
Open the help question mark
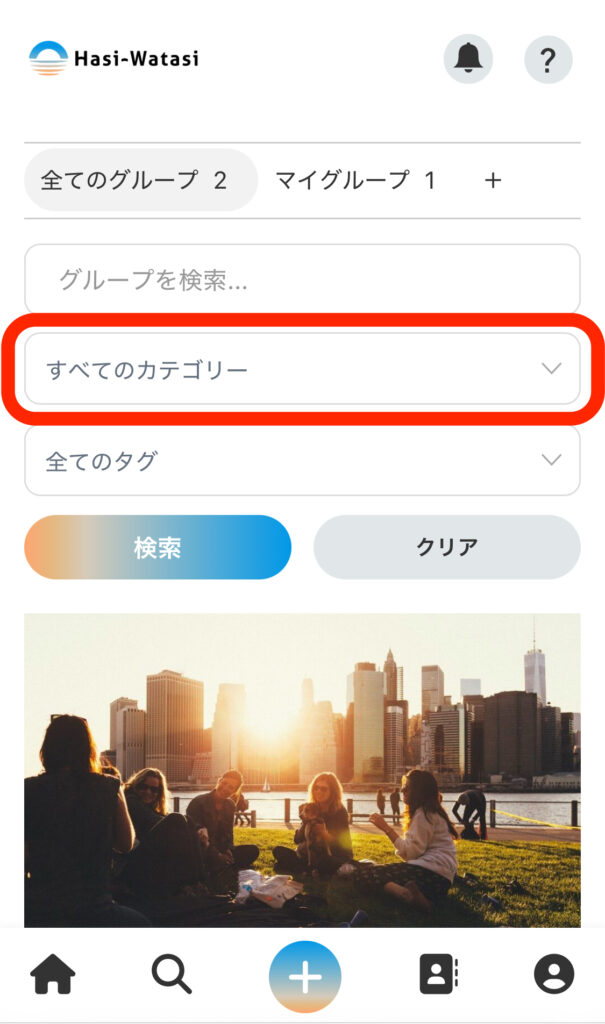[547, 59]
